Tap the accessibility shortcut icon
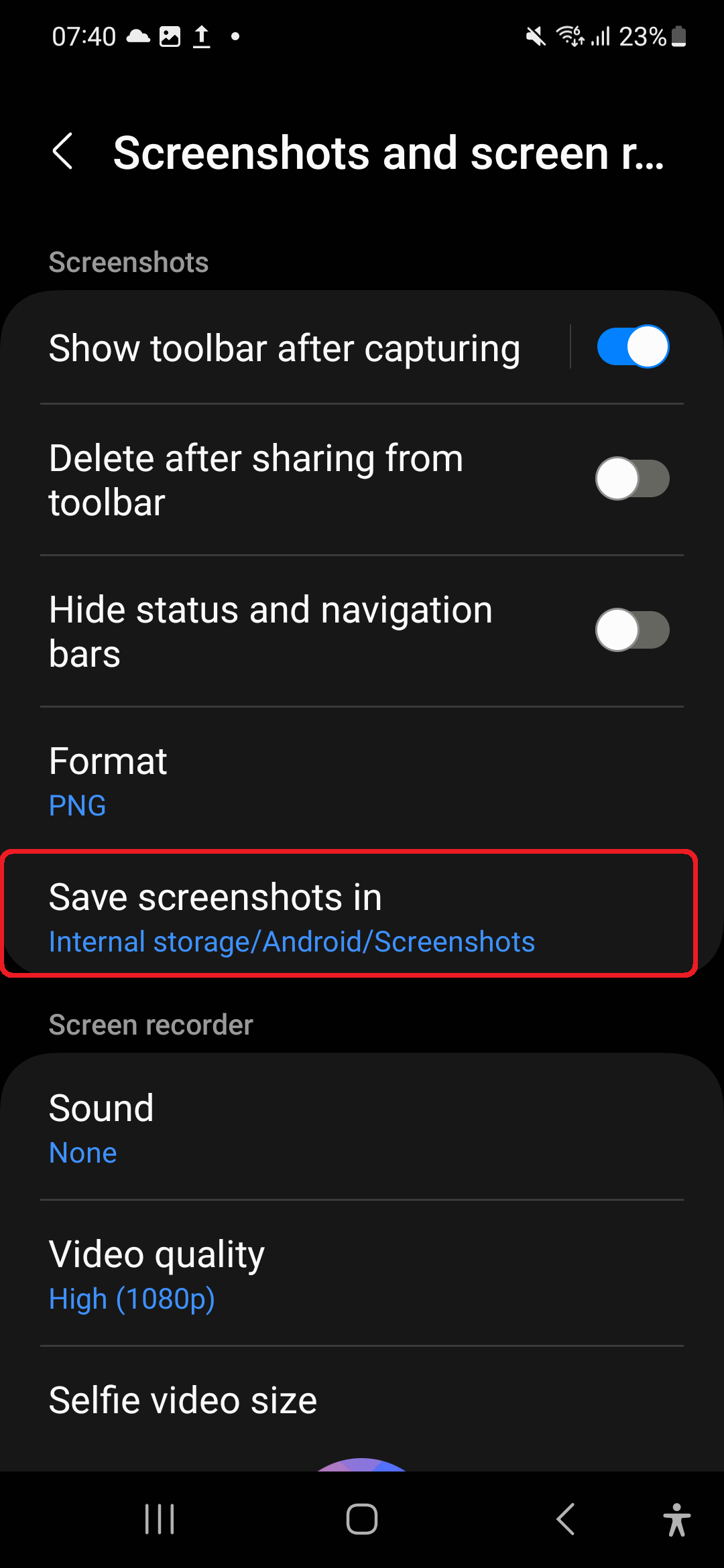Screen dimensions: 724x1568 pos(676,1518)
